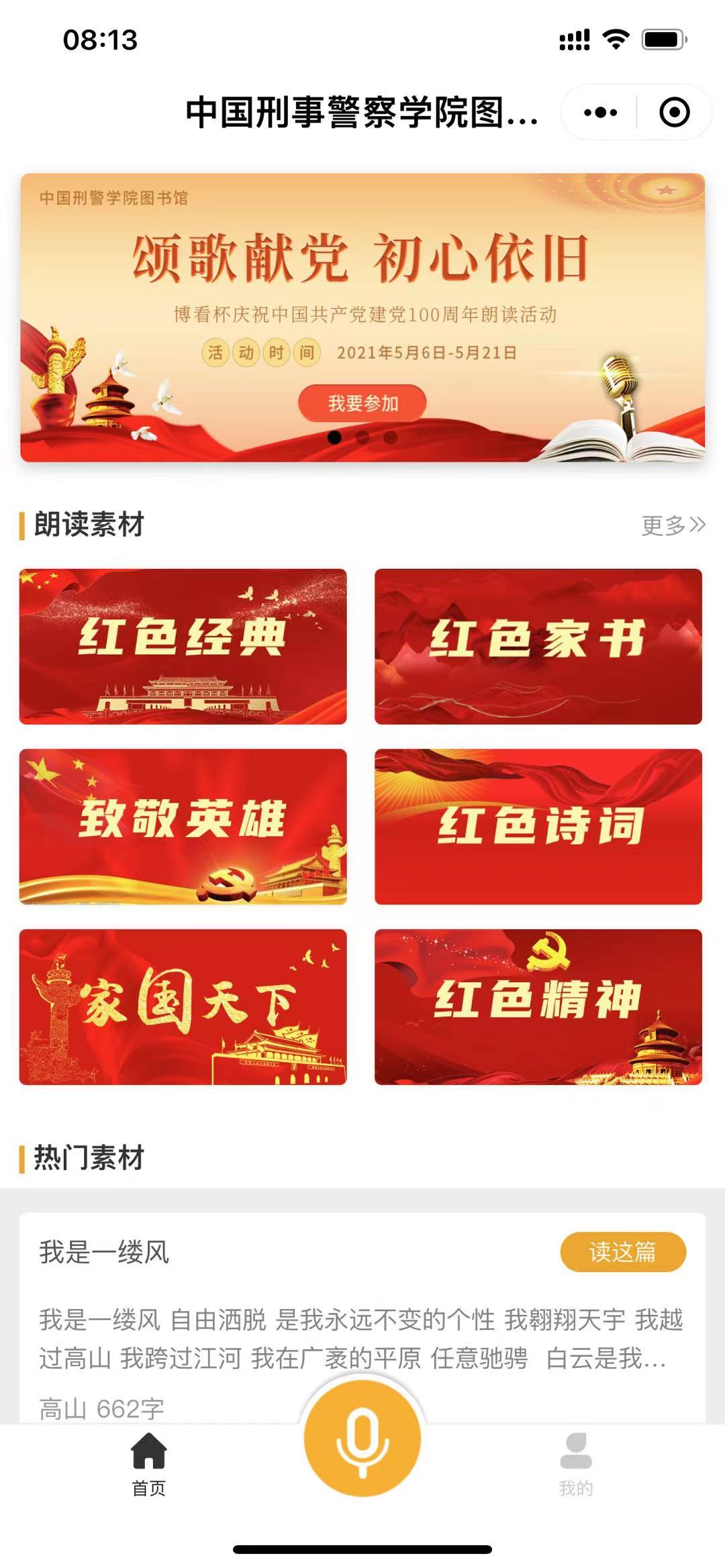The height and width of the screenshot is (1568, 725).
Task: Open the 红色家书 category
Action: pos(538,646)
